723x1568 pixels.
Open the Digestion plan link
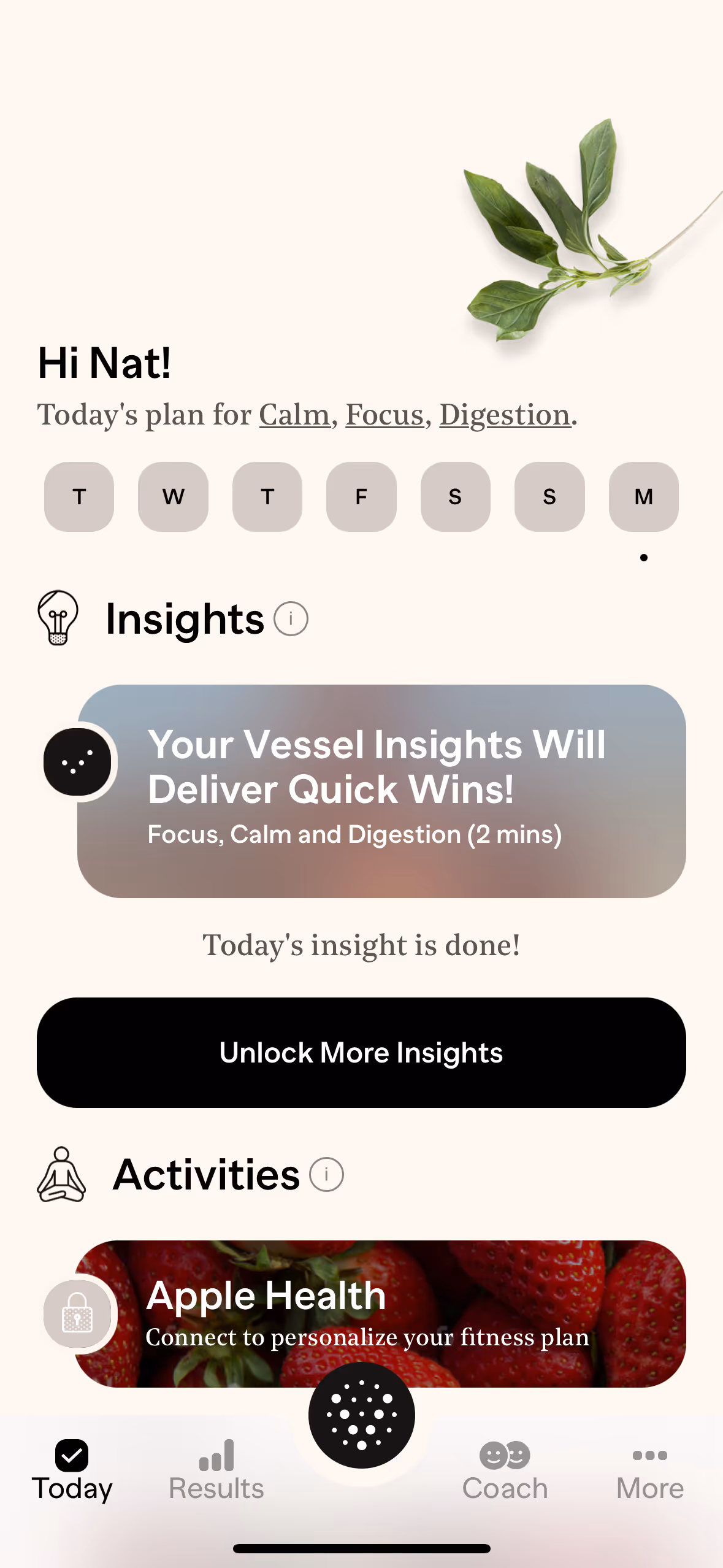click(x=503, y=415)
